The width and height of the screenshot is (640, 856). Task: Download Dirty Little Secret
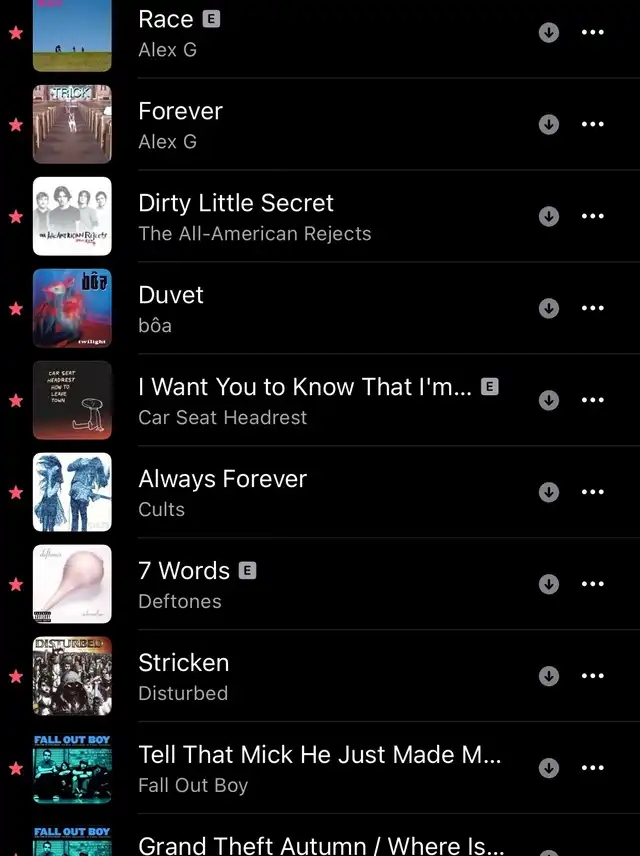point(548,216)
